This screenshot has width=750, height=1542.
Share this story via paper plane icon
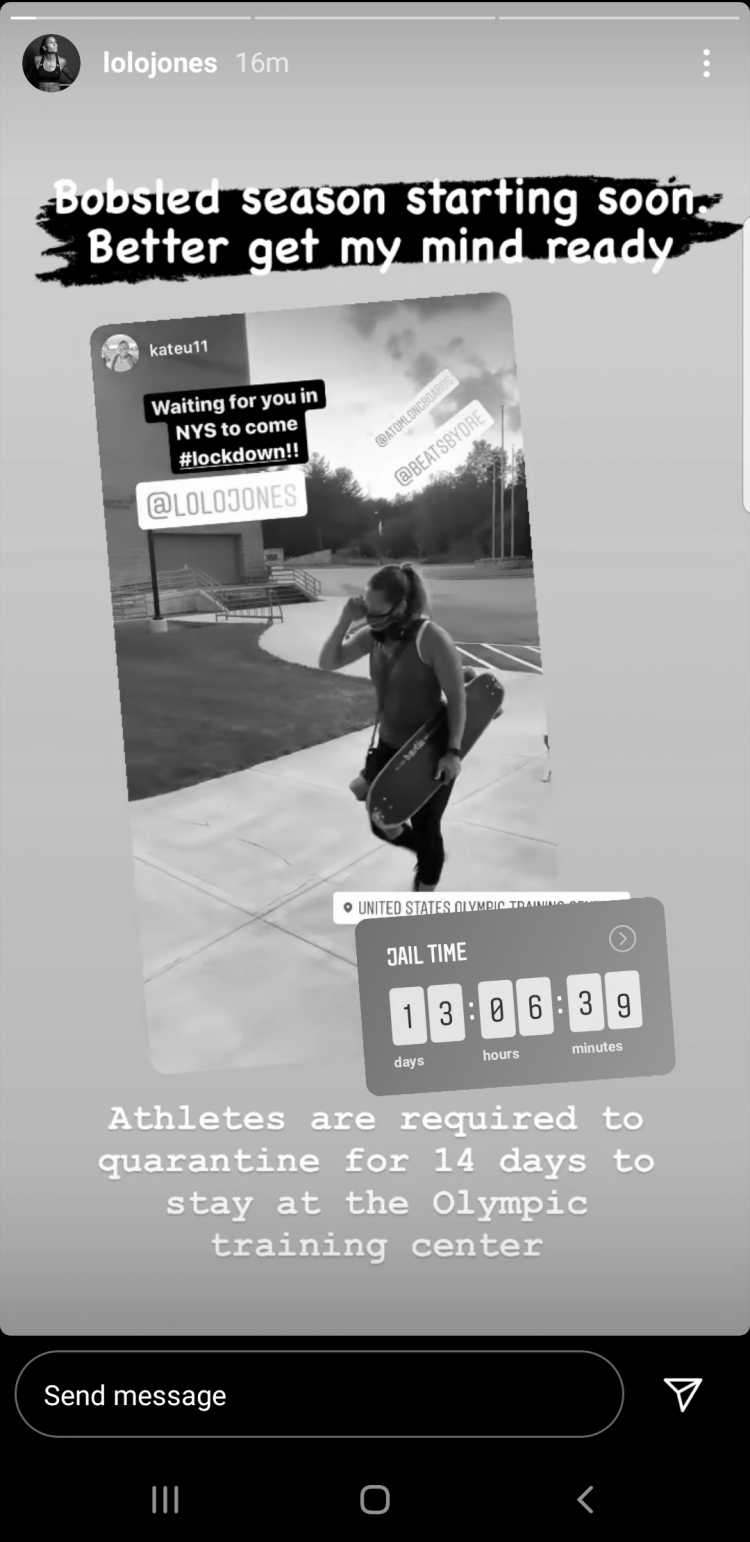tap(683, 1394)
